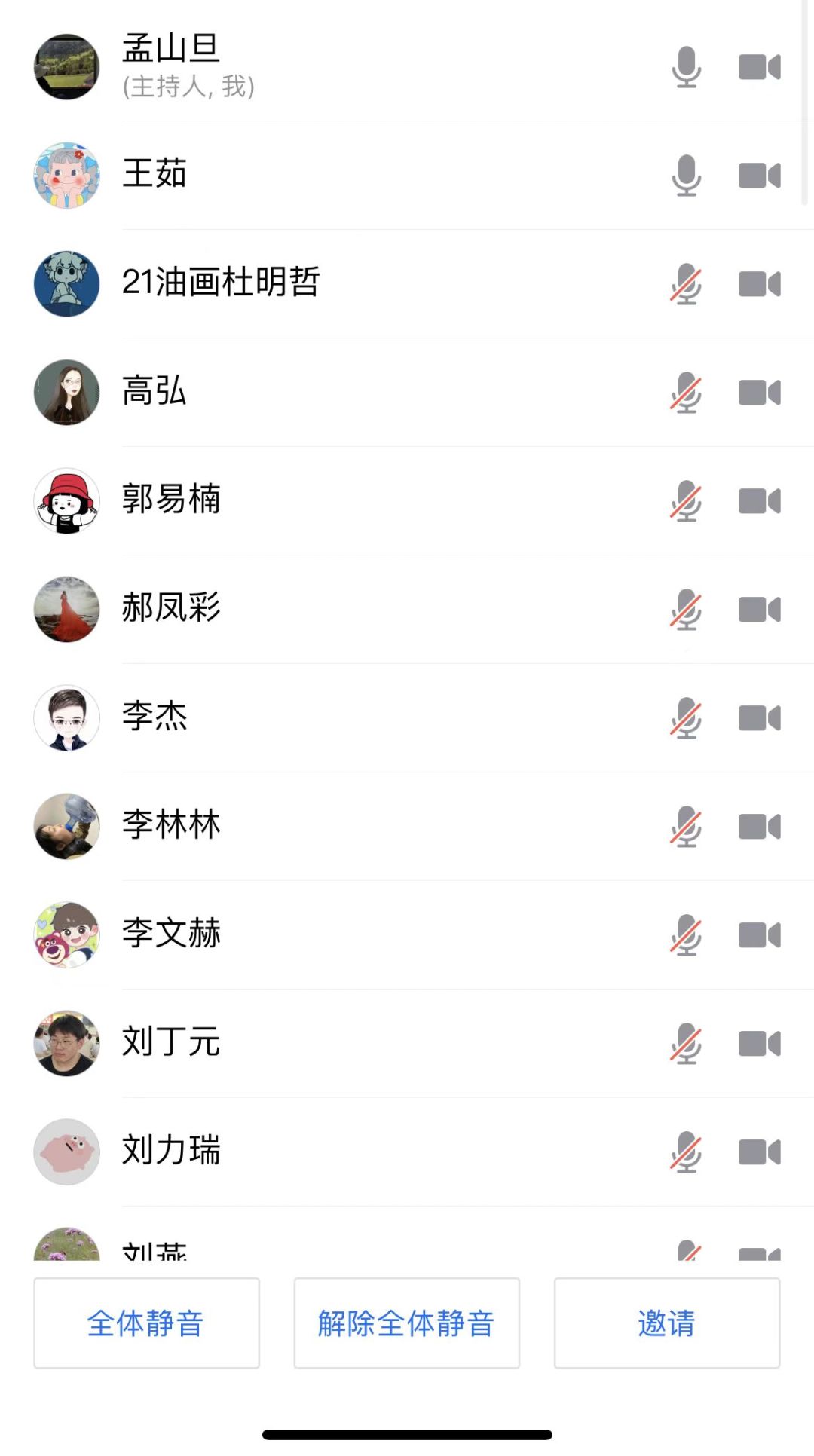Mute the microphone for 王茹
The height and width of the screenshot is (1456, 814).
(x=686, y=176)
